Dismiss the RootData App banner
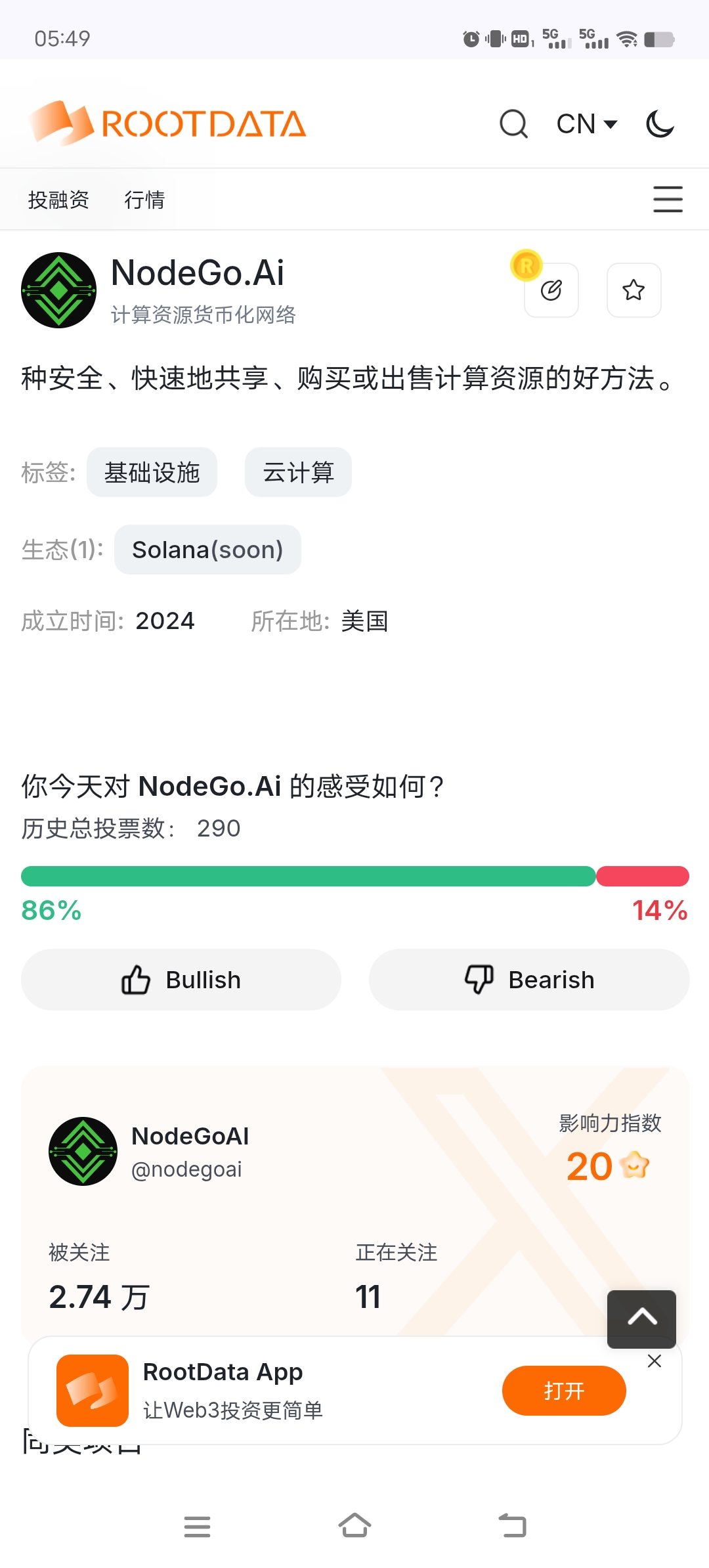This screenshot has width=709, height=1568. [x=654, y=1361]
